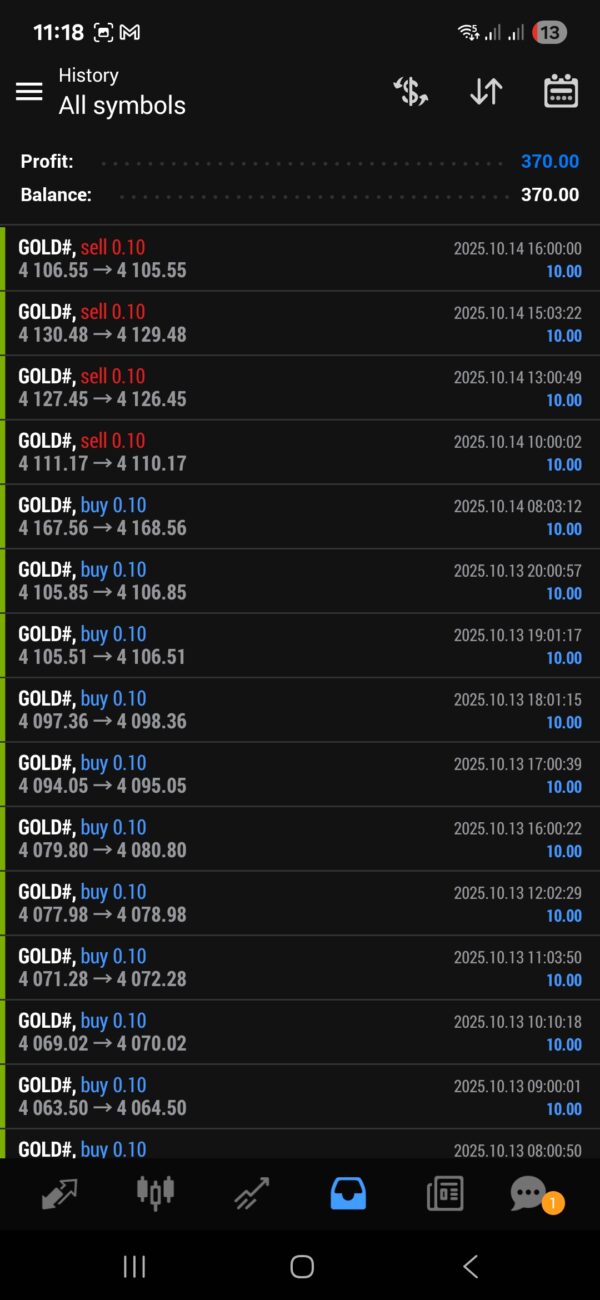This screenshot has height=1300, width=600.
Task: View the GOLD# sell at 4 111.17 deal
Action: tap(300, 452)
